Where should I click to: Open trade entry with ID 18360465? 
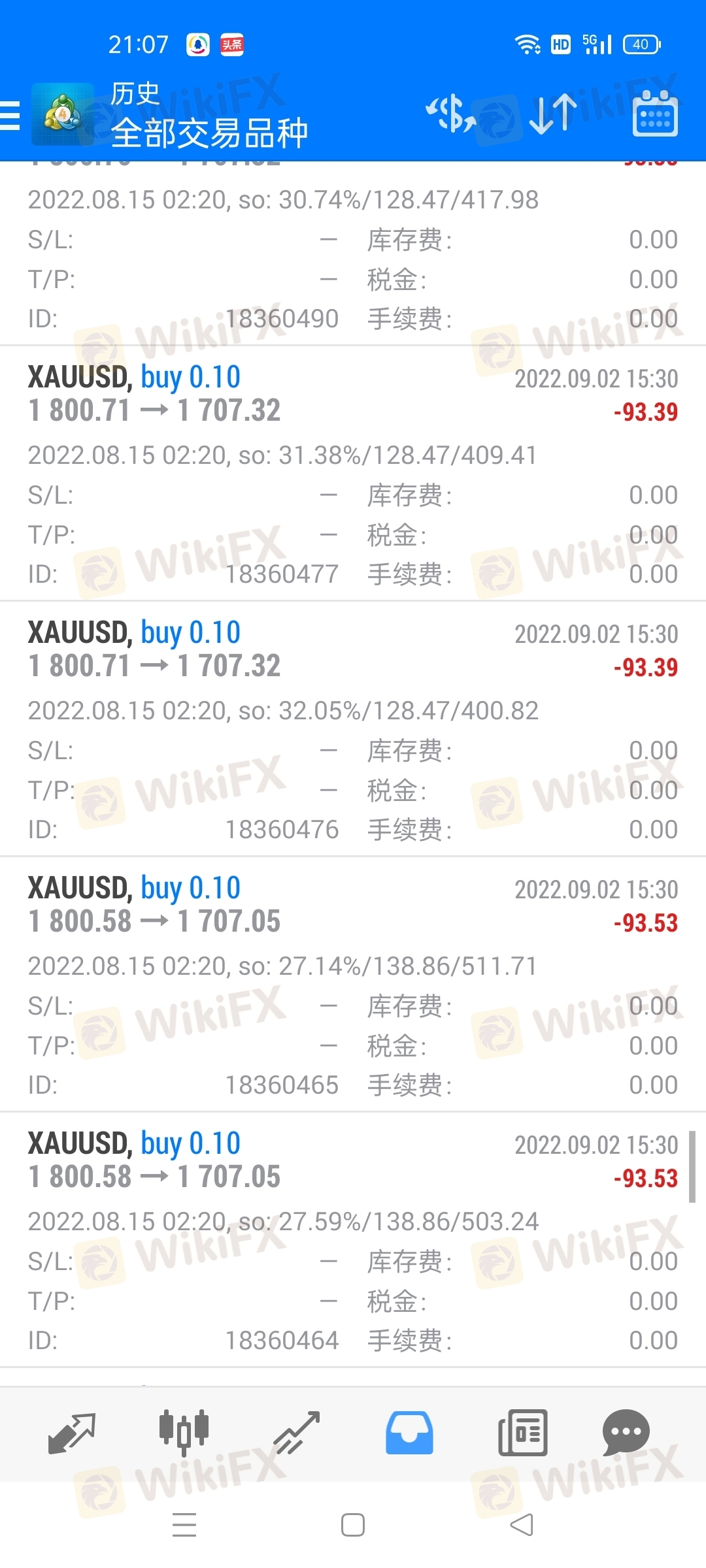pyautogui.click(x=353, y=985)
